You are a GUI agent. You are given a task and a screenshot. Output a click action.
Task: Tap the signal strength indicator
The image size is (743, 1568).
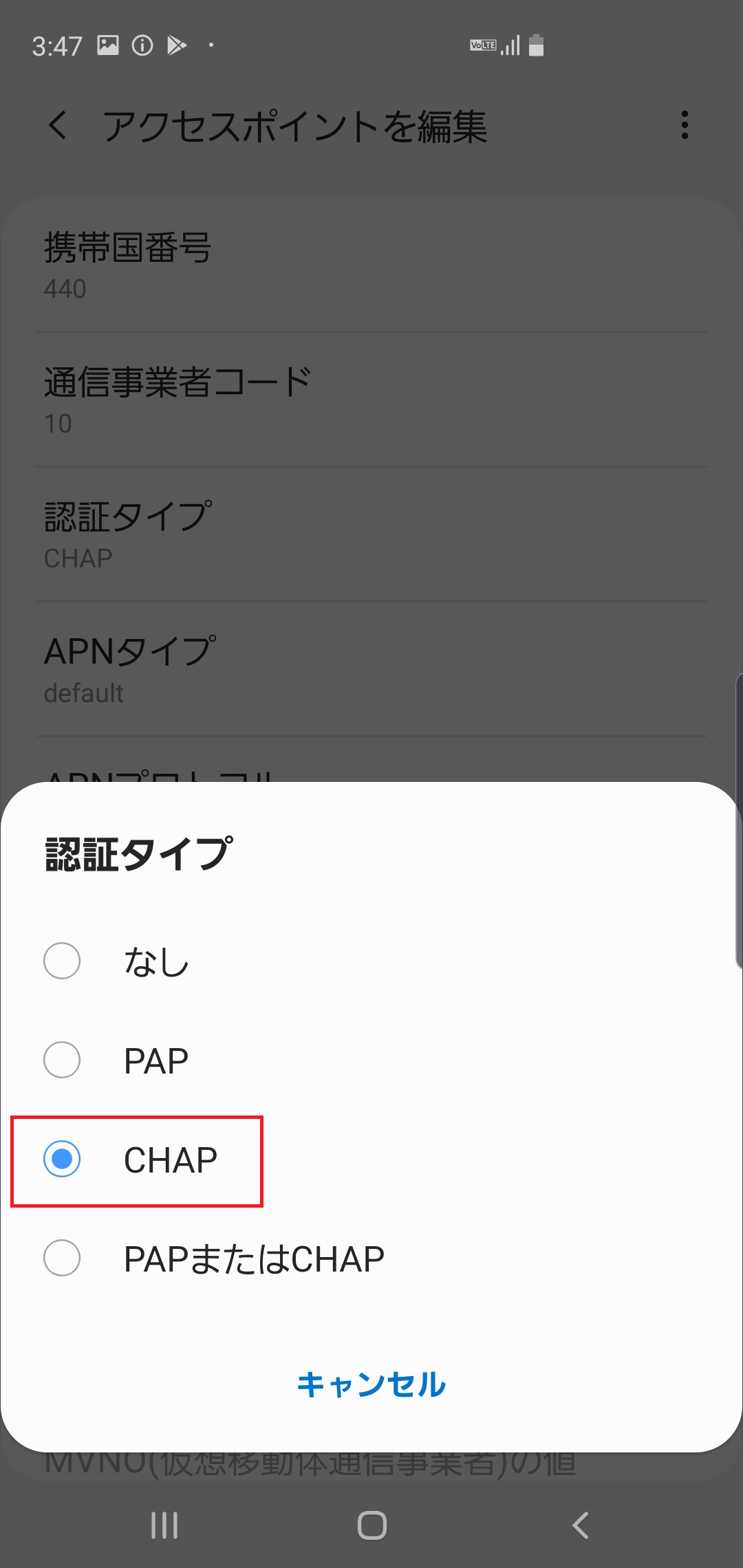pos(510,44)
